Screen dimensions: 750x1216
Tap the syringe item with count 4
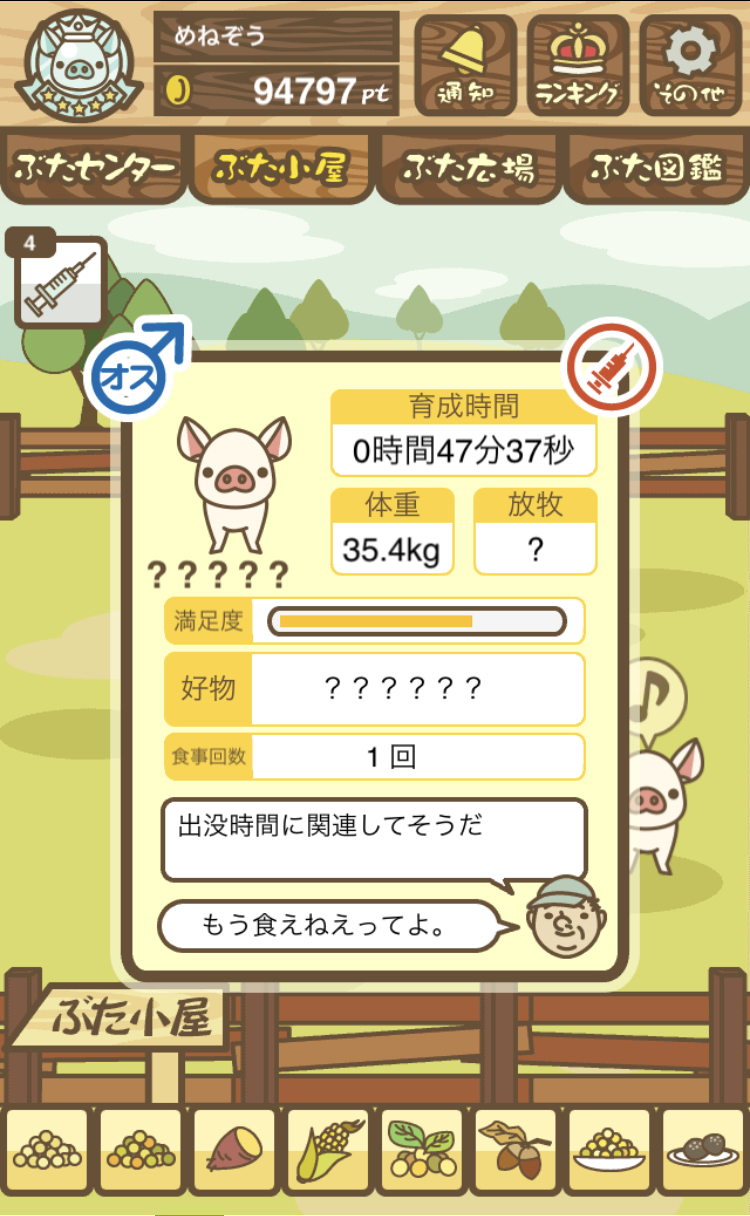coord(59,280)
